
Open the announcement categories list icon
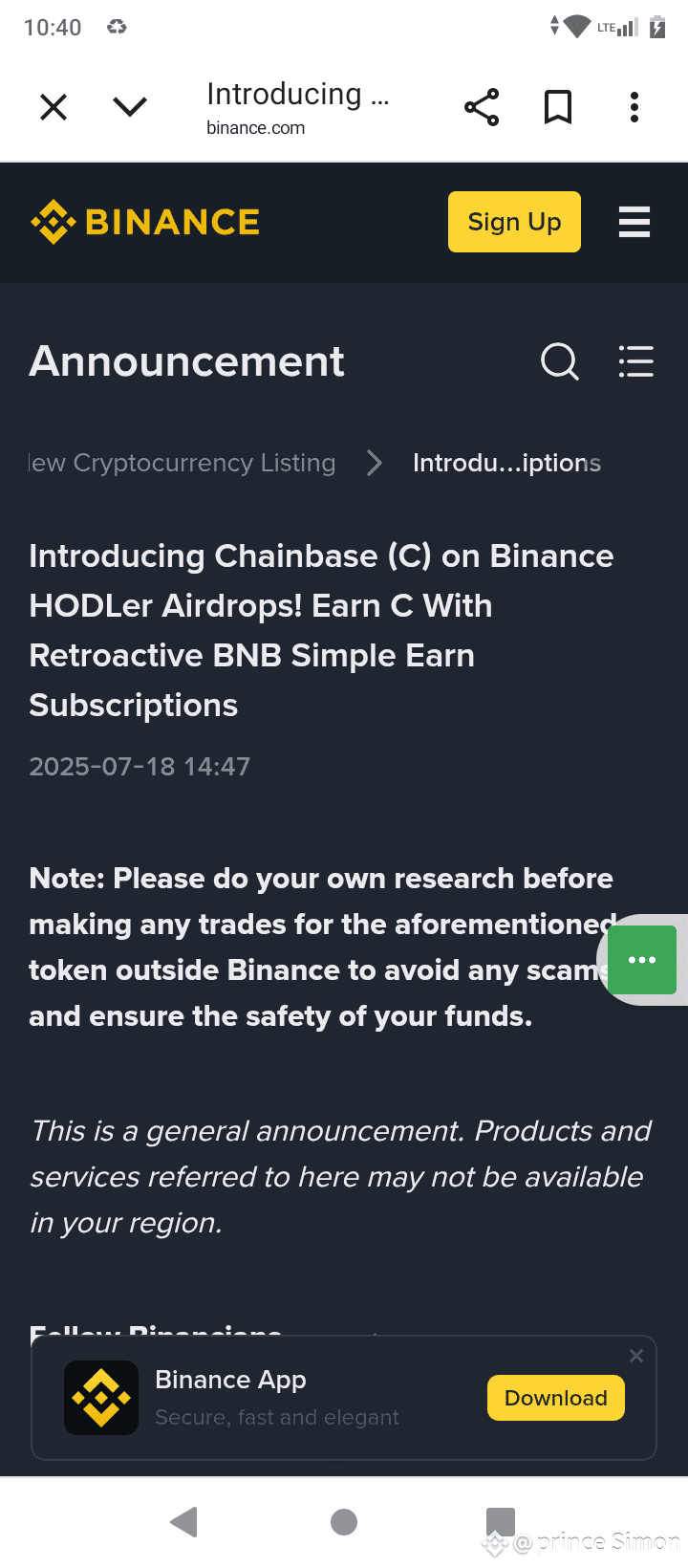coord(636,362)
